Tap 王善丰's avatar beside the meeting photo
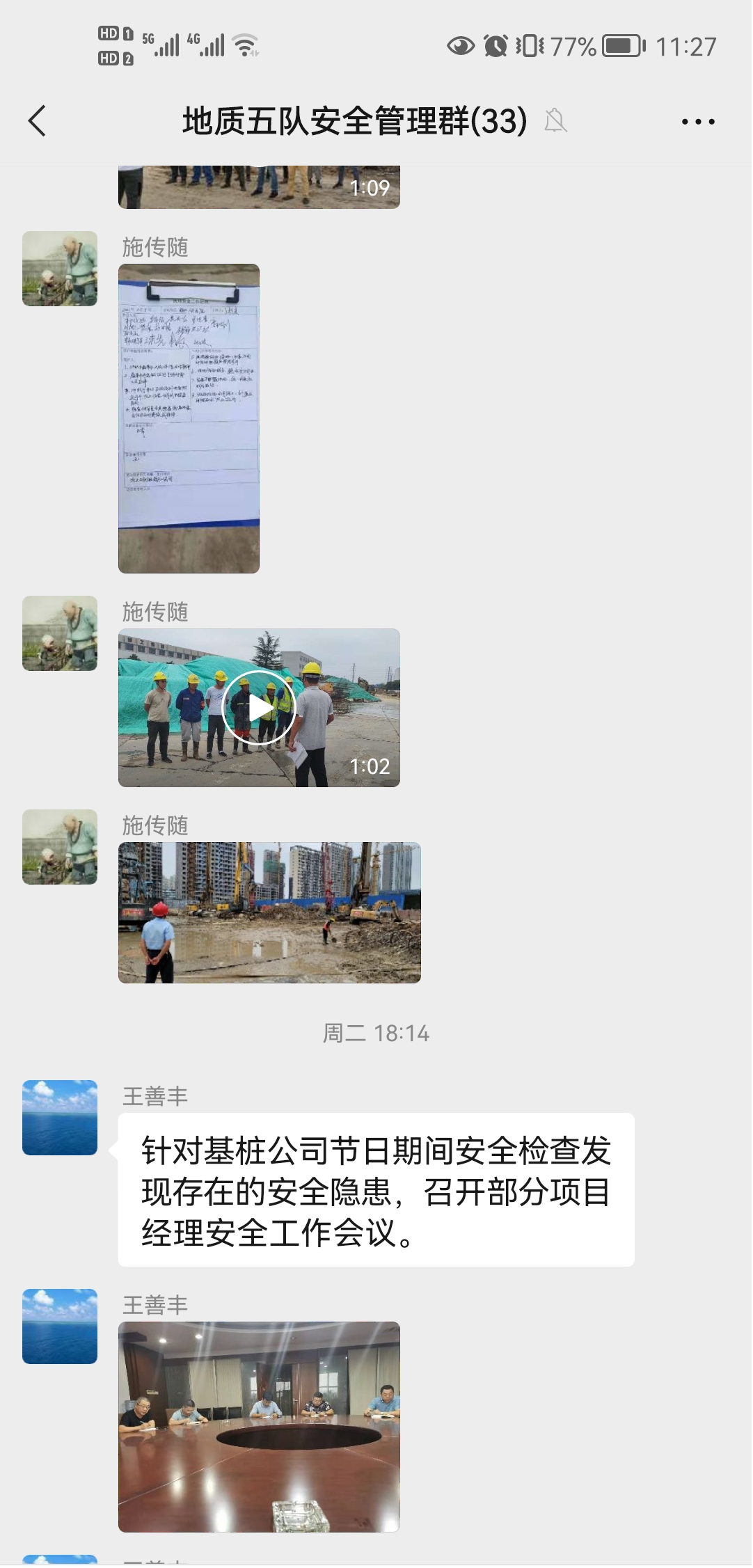This screenshot has height=1568, width=753. click(60, 1326)
